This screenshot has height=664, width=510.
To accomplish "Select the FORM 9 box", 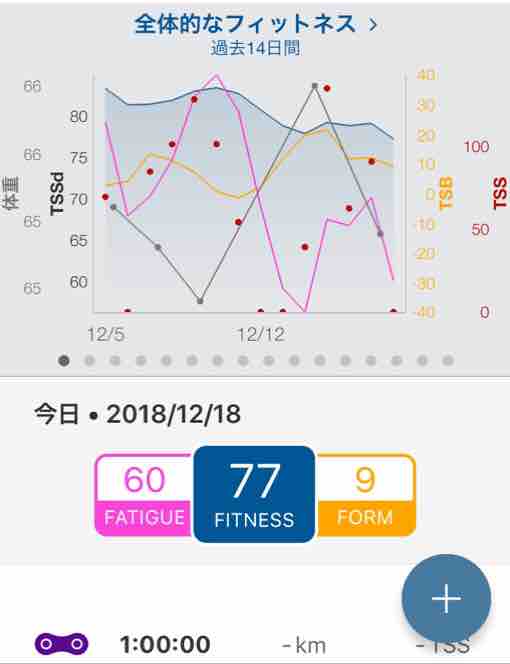I will click(366, 495).
